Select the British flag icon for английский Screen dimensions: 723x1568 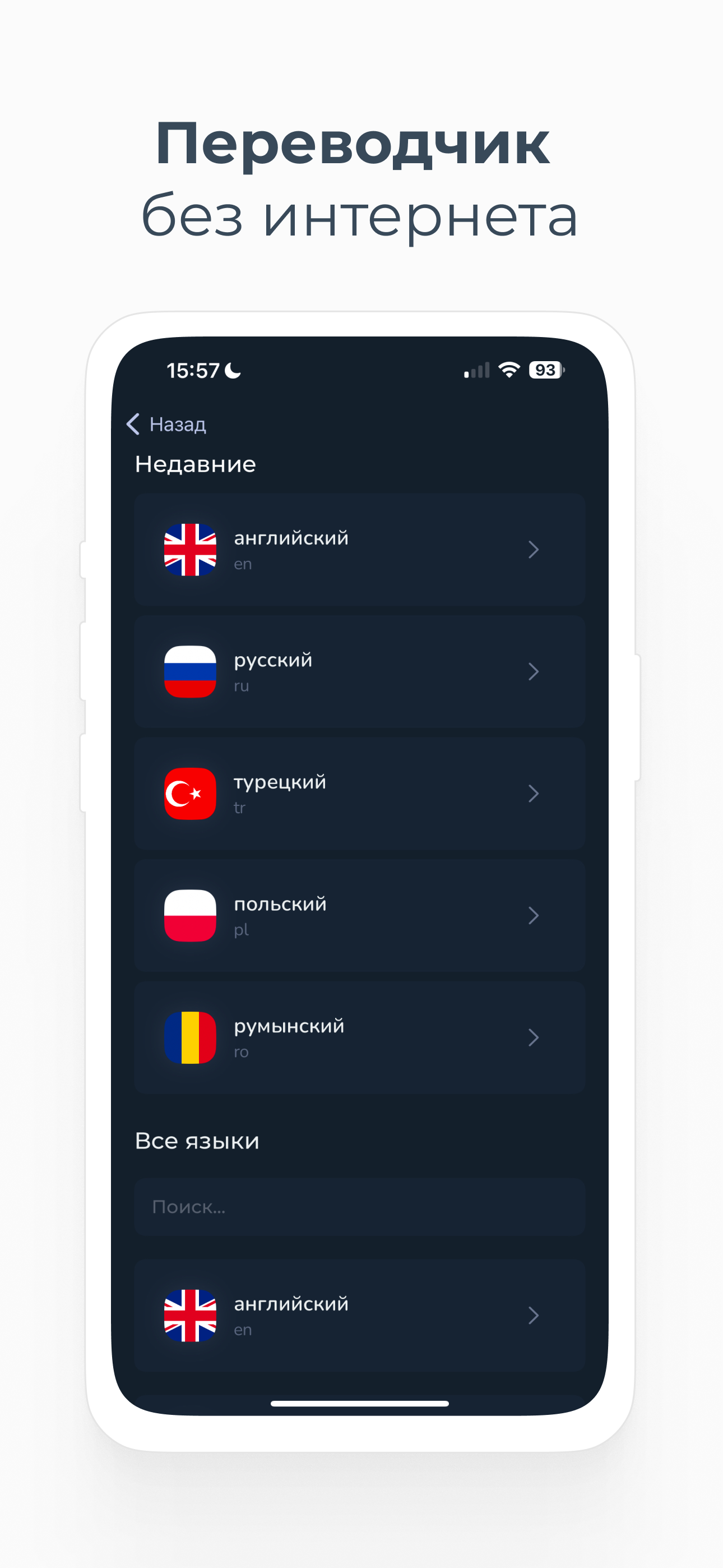tap(189, 549)
